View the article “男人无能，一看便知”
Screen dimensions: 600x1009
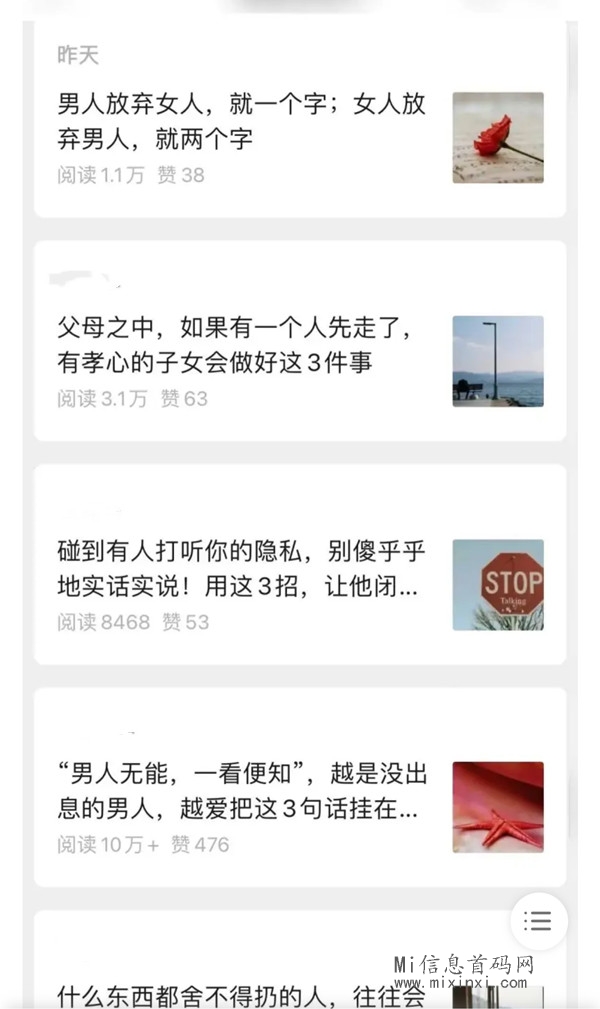(x=241, y=791)
